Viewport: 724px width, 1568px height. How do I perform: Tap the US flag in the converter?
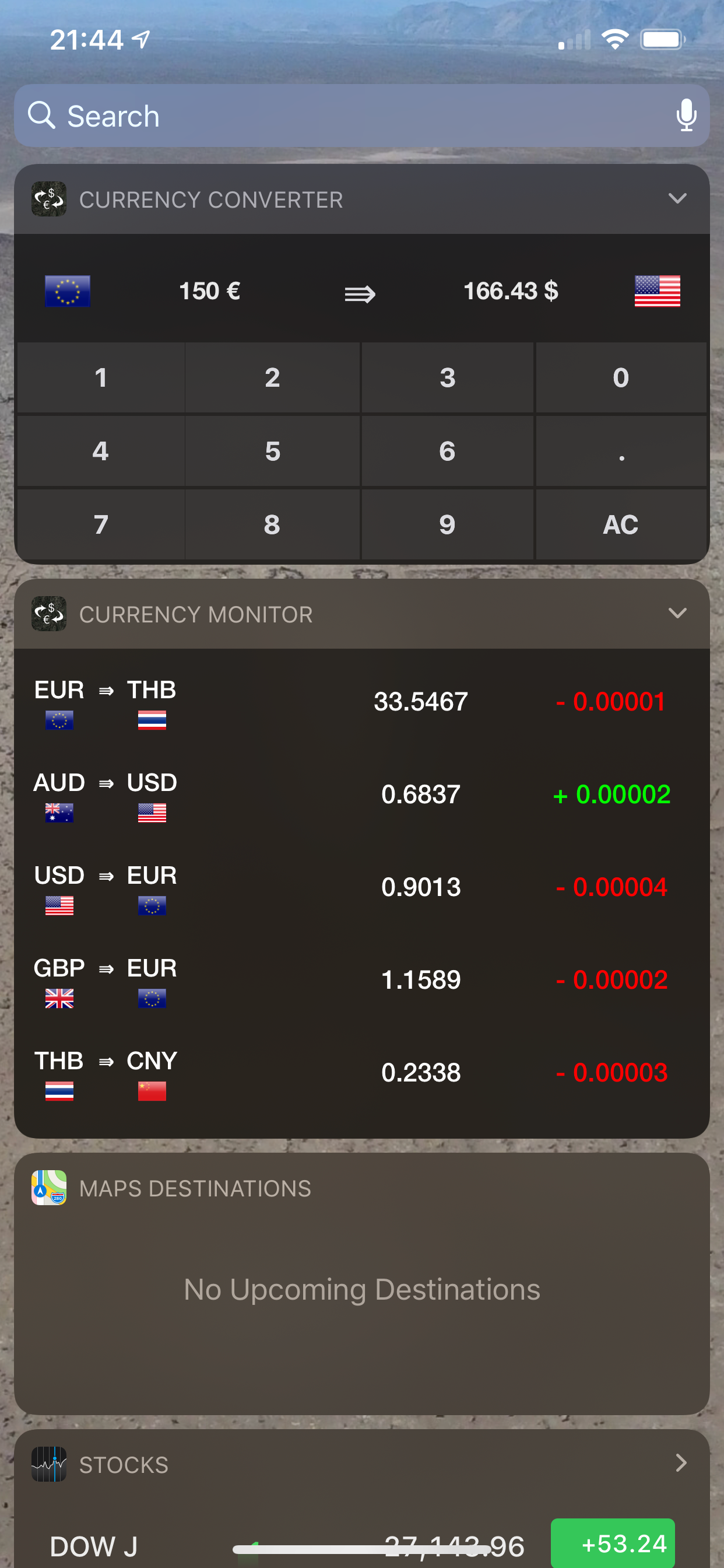pyautogui.click(x=657, y=291)
